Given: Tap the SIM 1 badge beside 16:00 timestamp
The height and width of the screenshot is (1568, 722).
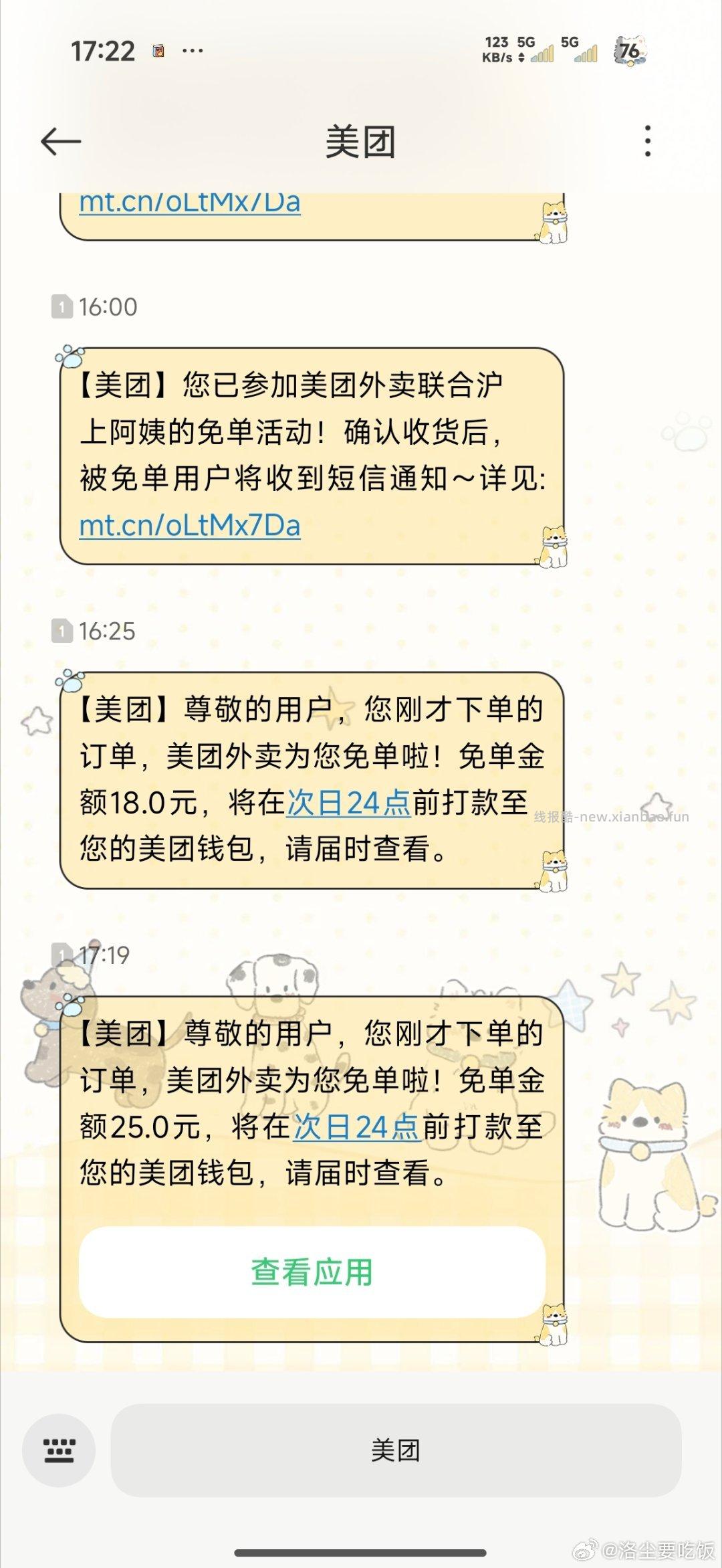Looking at the screenshot, I should click(62, 308).
